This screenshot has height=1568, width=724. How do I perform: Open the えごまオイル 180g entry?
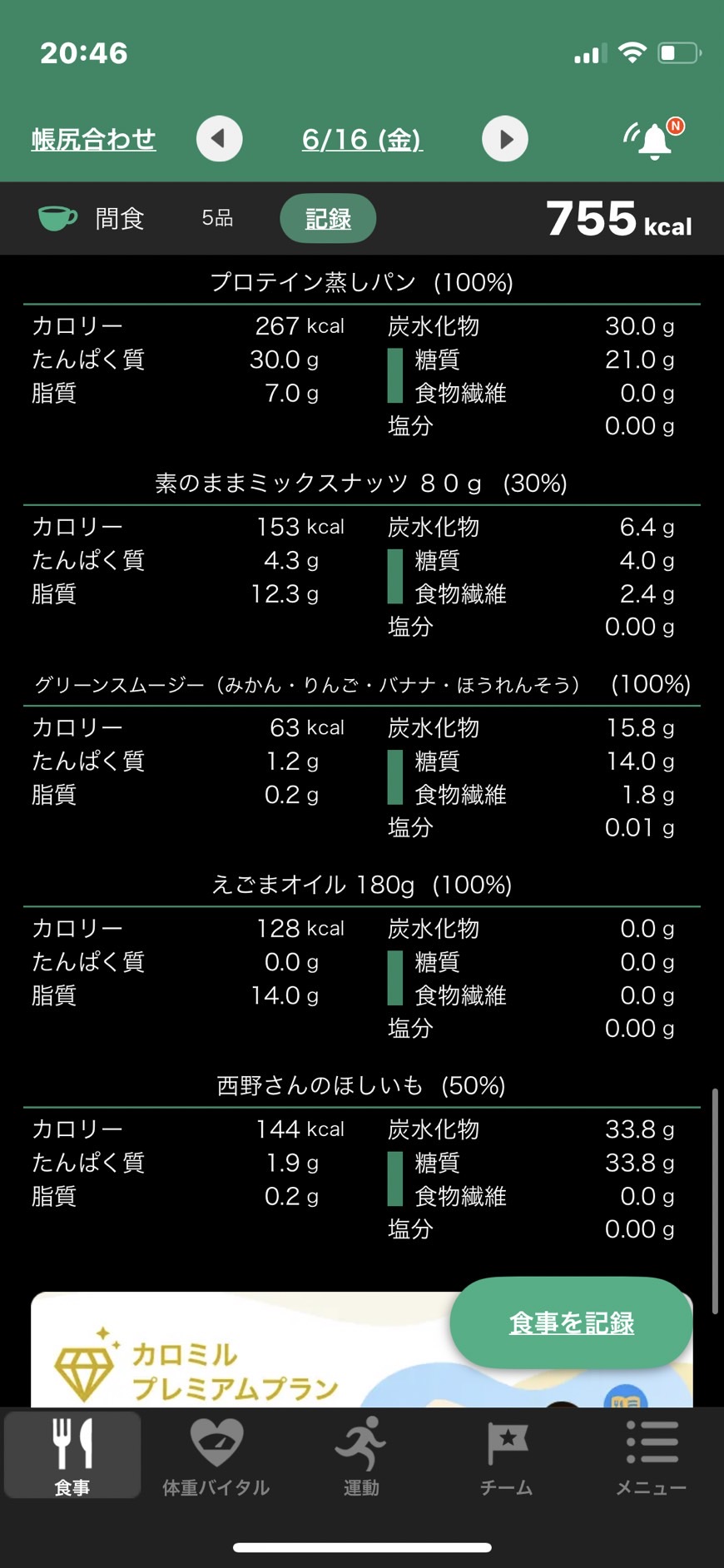pyautogui.click(x=362, y=885)
